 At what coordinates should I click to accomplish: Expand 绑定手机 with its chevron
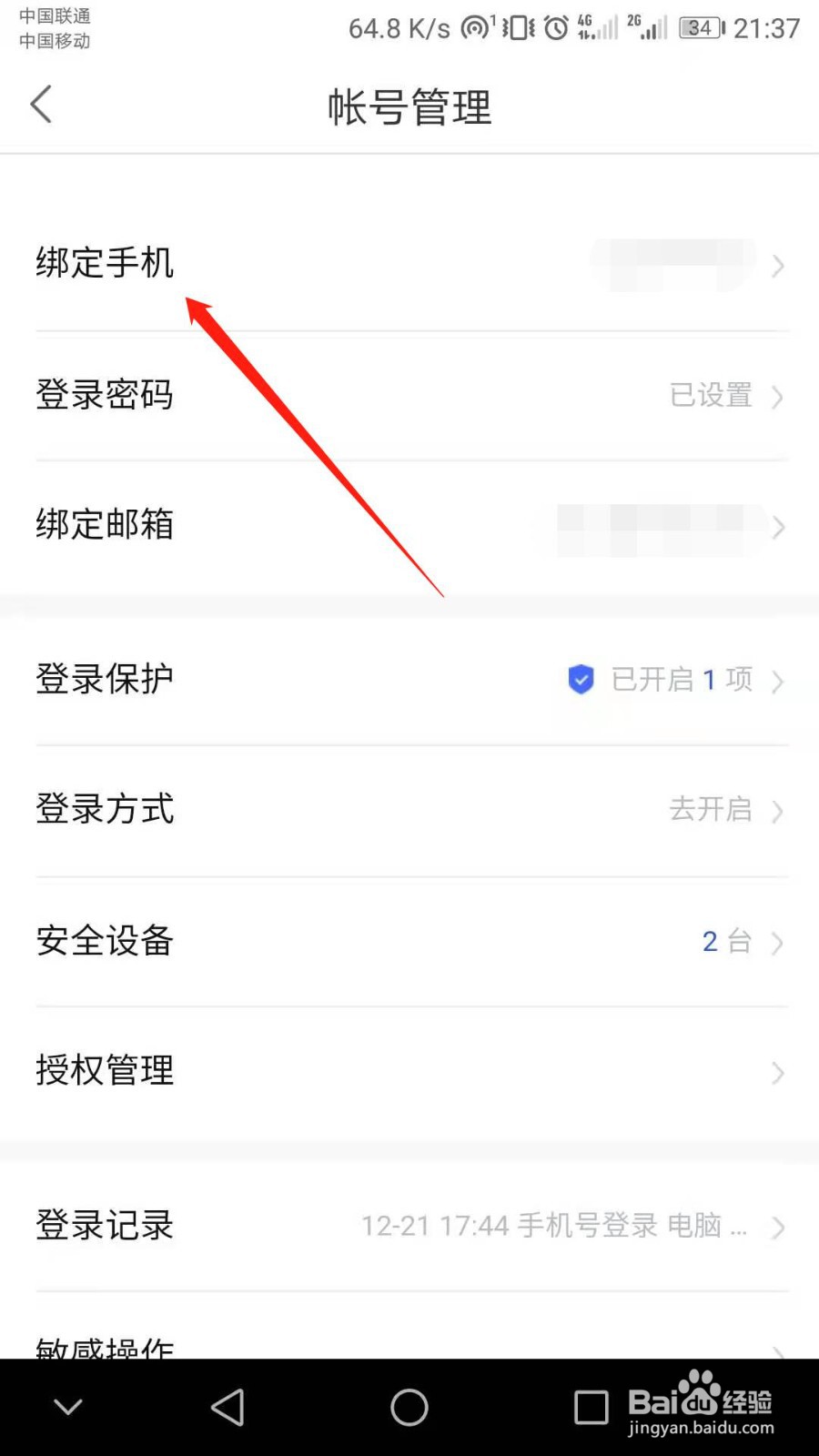(779, 266)
